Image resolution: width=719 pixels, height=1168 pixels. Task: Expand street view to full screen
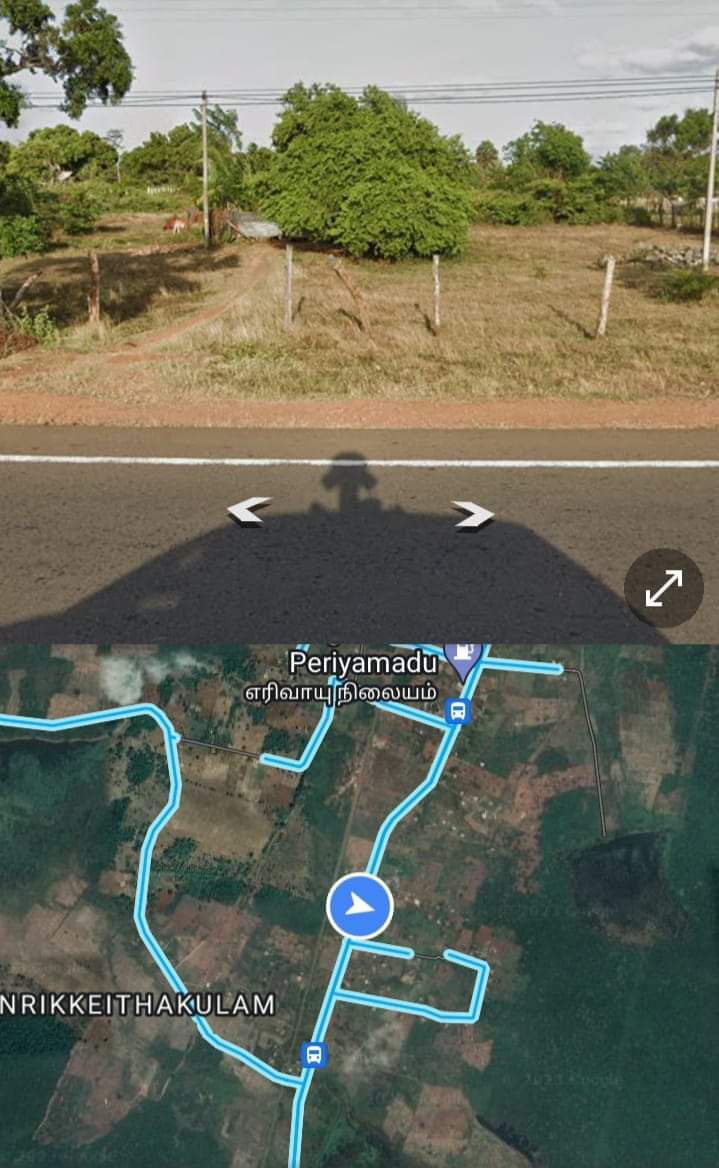click(x=664, y=588)
